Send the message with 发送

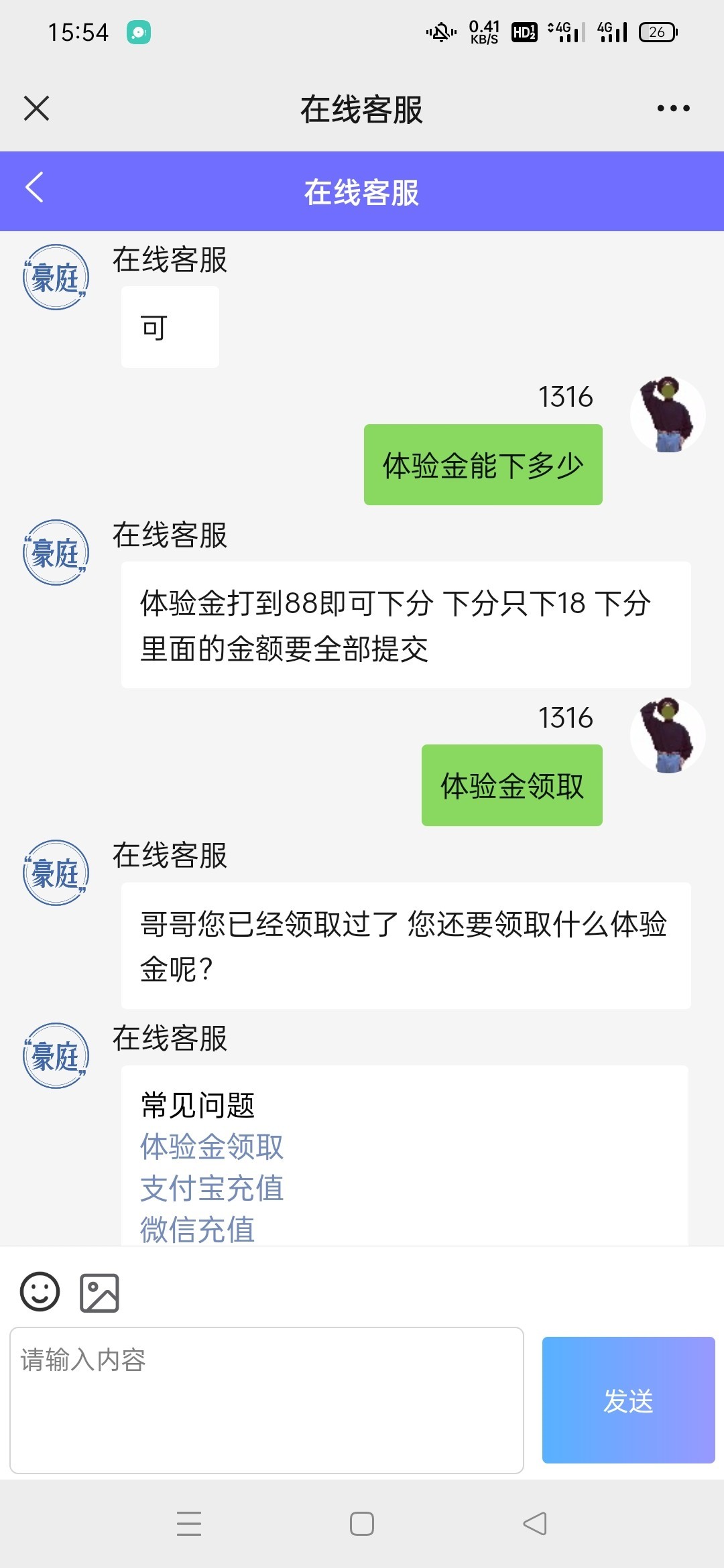(x=628, y=1400)
